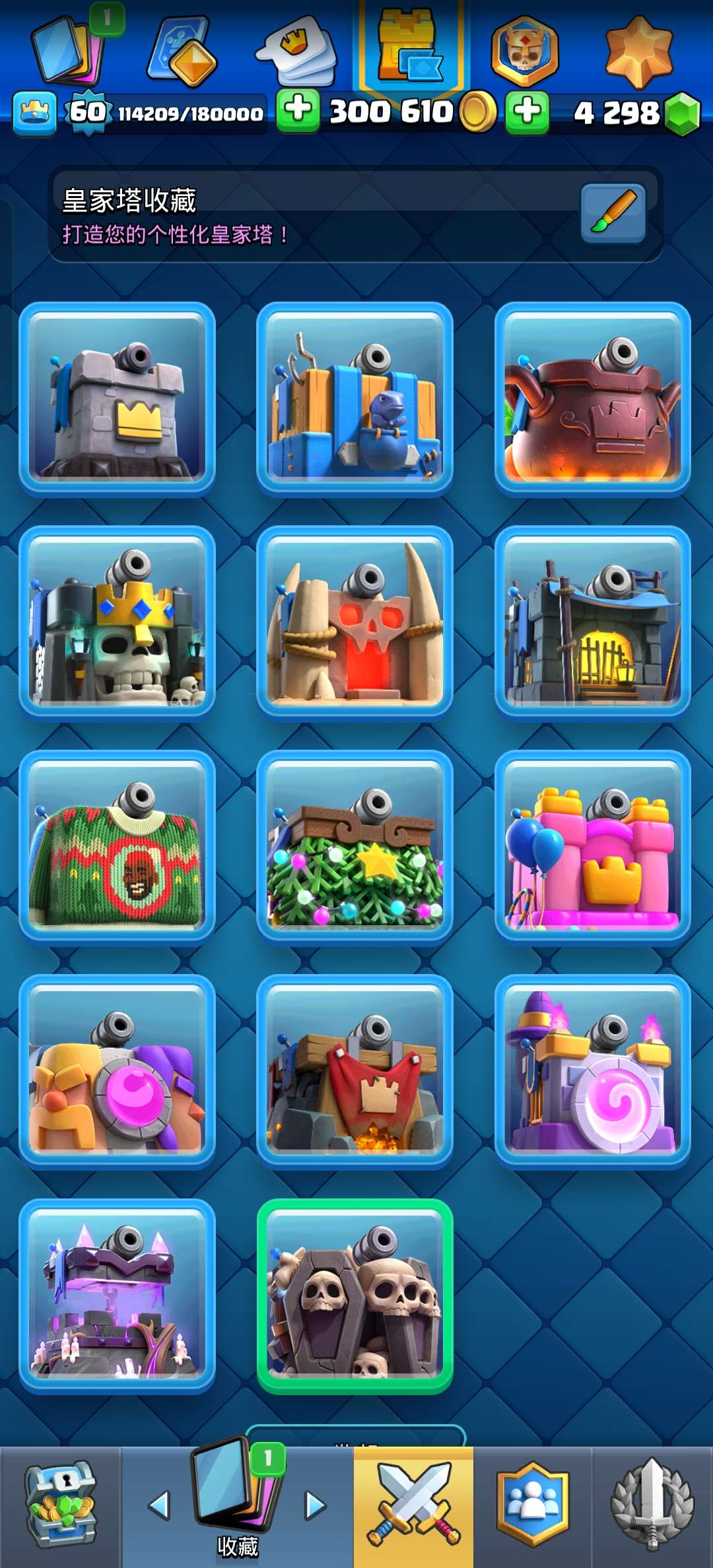
Task: Pick the purple crystal tower skin
Action: click(117, 1296)
